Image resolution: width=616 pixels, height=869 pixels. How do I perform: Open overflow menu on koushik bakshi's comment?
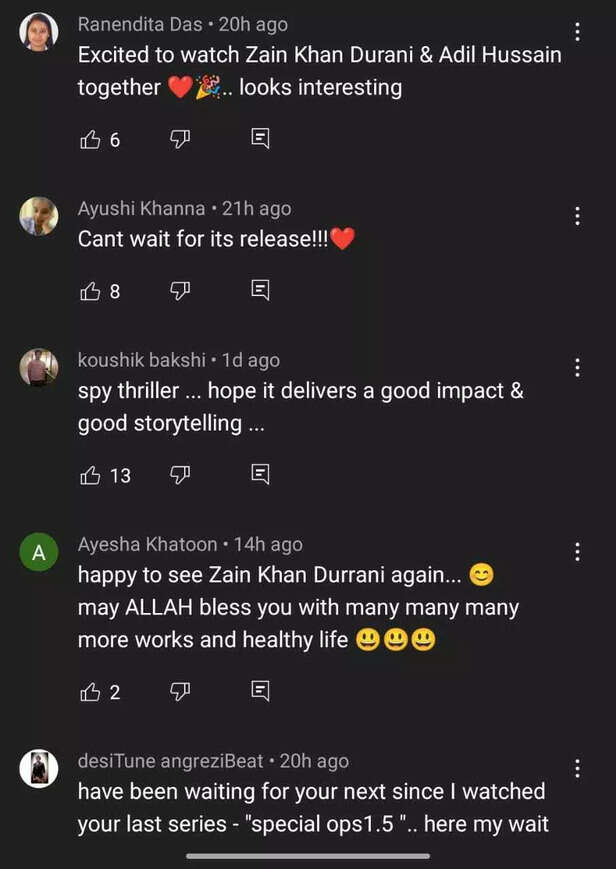point(577,368)
